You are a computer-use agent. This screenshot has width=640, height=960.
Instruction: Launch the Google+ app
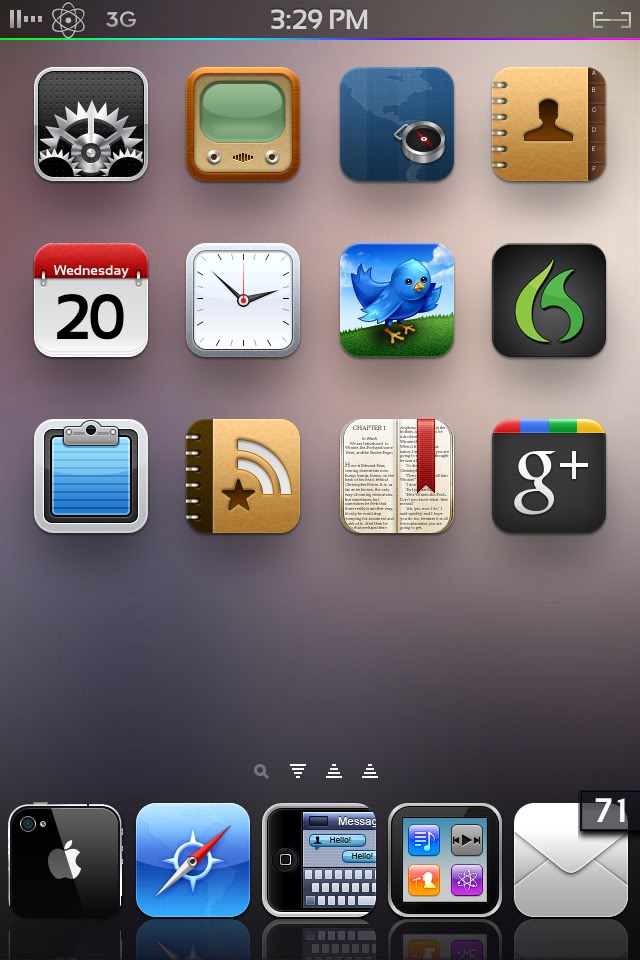coord(548,476)
